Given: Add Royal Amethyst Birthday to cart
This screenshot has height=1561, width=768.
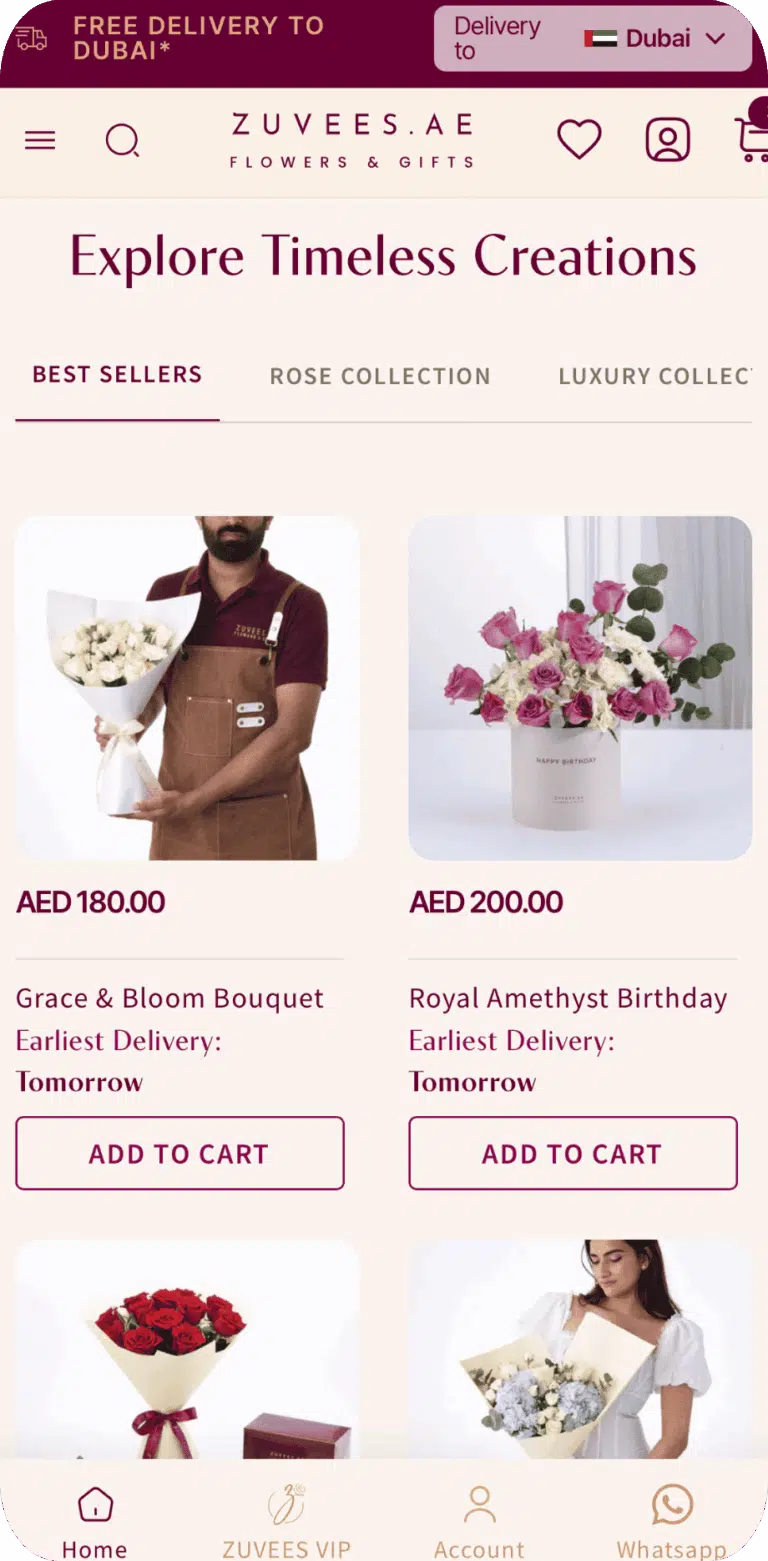Looking at the screenshot, I should [x=573, y=1153].
